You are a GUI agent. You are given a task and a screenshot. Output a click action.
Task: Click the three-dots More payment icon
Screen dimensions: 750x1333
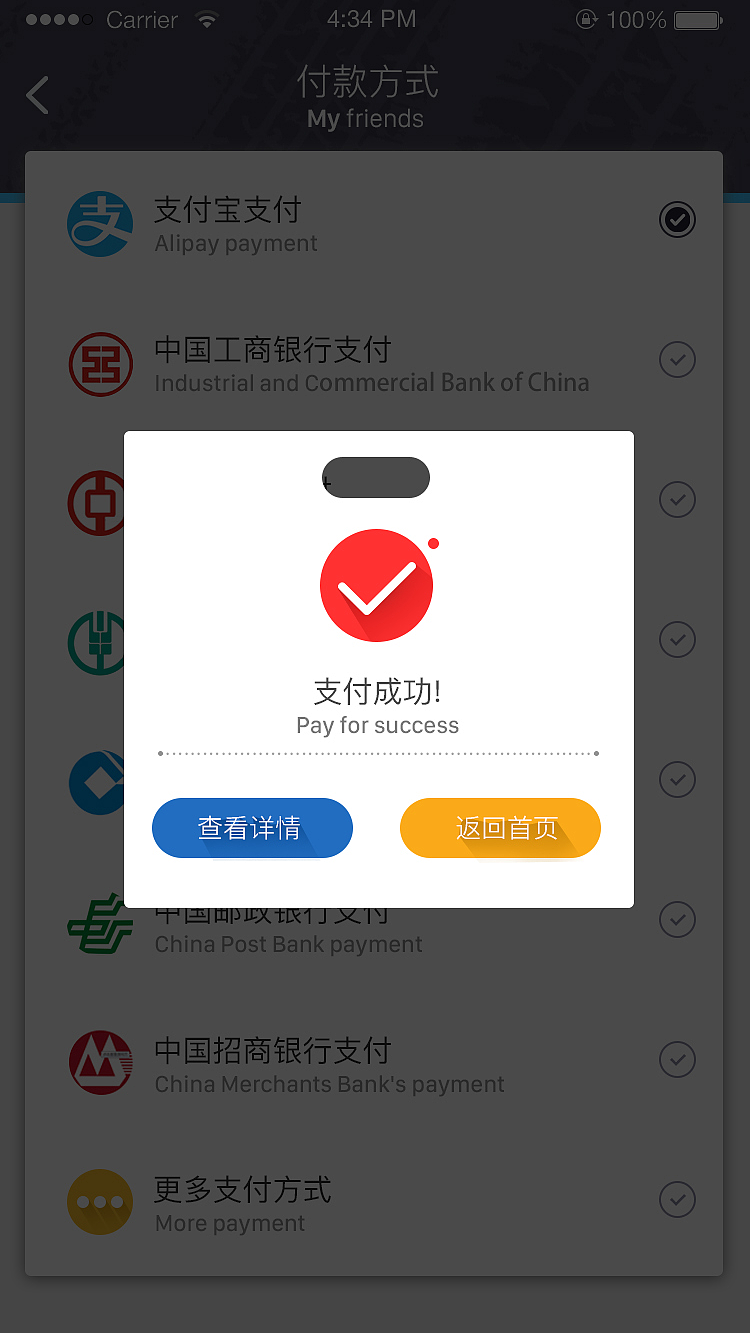(x=100, y=1202)
